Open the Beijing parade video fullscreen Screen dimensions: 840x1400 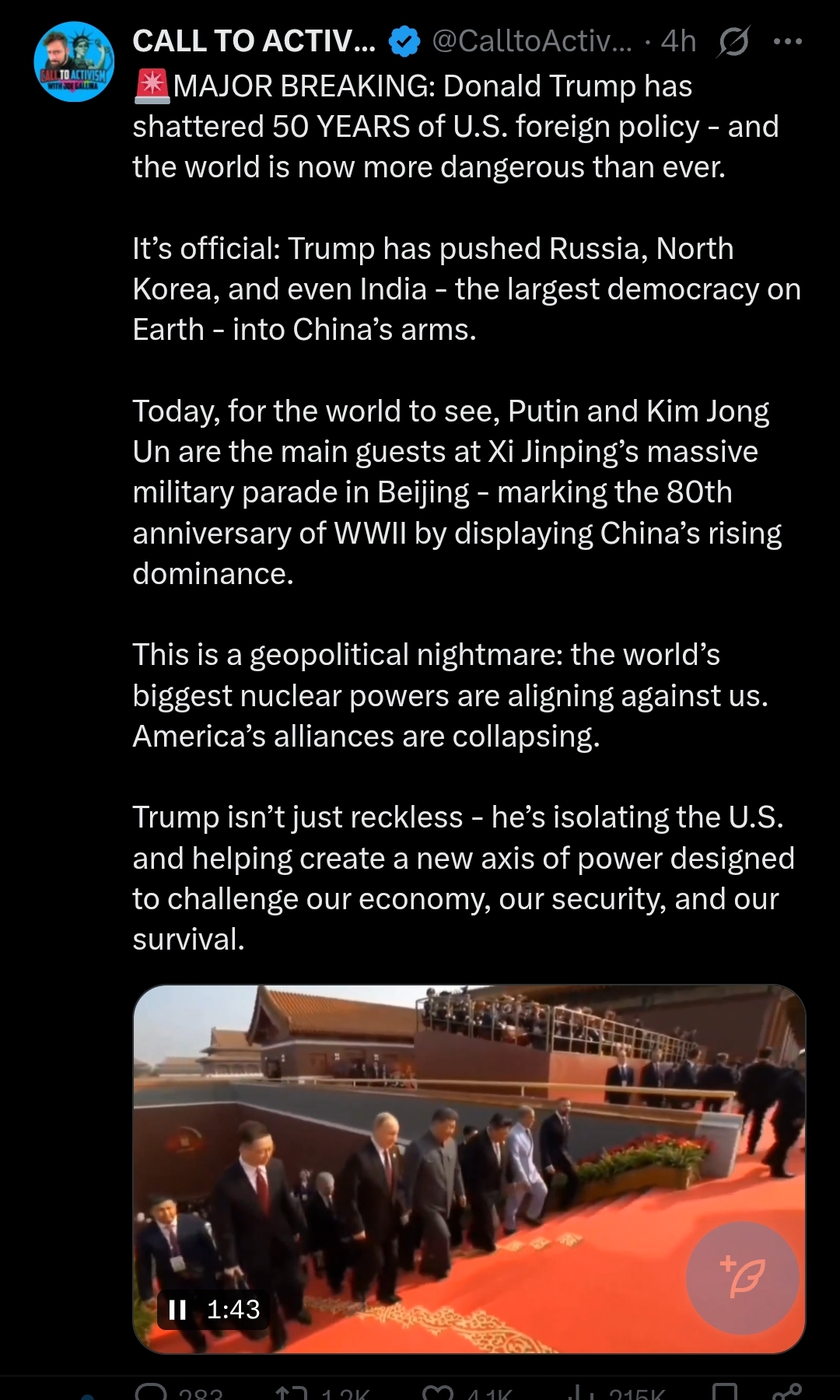(x=468, y=1151)
